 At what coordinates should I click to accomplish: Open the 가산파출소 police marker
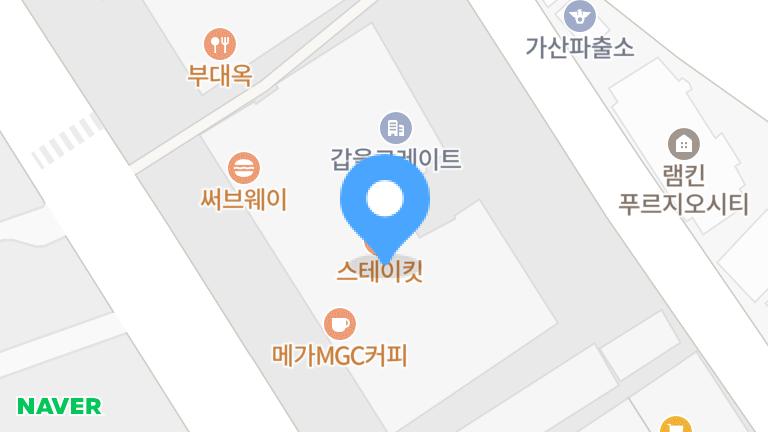click(579, 16)
